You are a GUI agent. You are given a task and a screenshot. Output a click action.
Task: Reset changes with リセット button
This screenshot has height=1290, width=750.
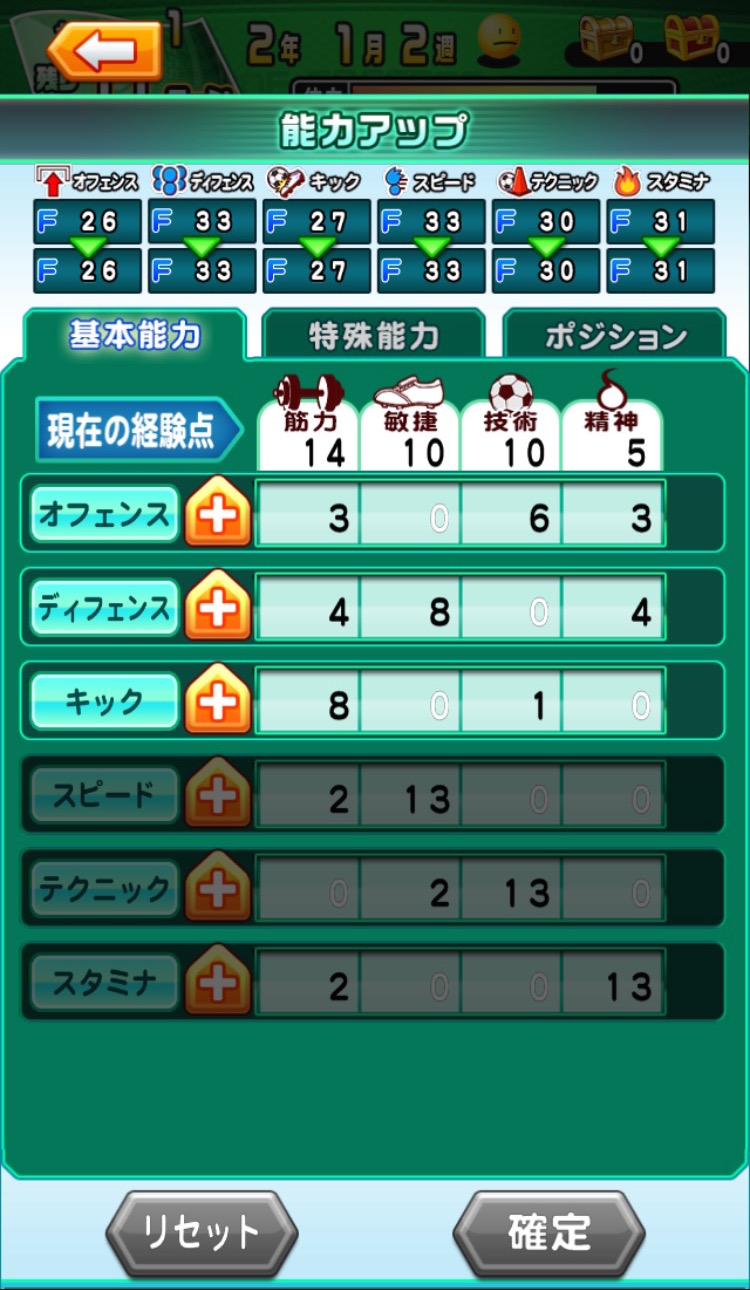(x=202, y=1233)
